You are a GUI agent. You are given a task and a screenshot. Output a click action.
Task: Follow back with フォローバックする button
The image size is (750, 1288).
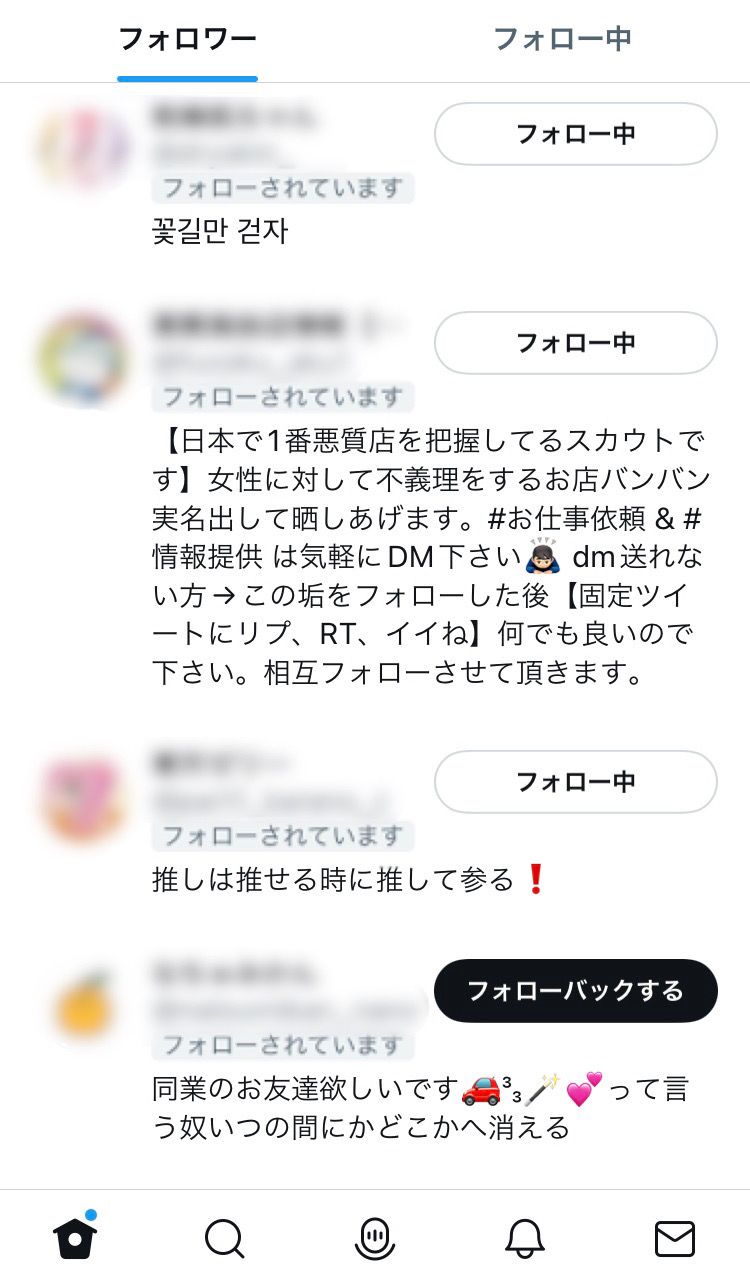pos(575,991)
